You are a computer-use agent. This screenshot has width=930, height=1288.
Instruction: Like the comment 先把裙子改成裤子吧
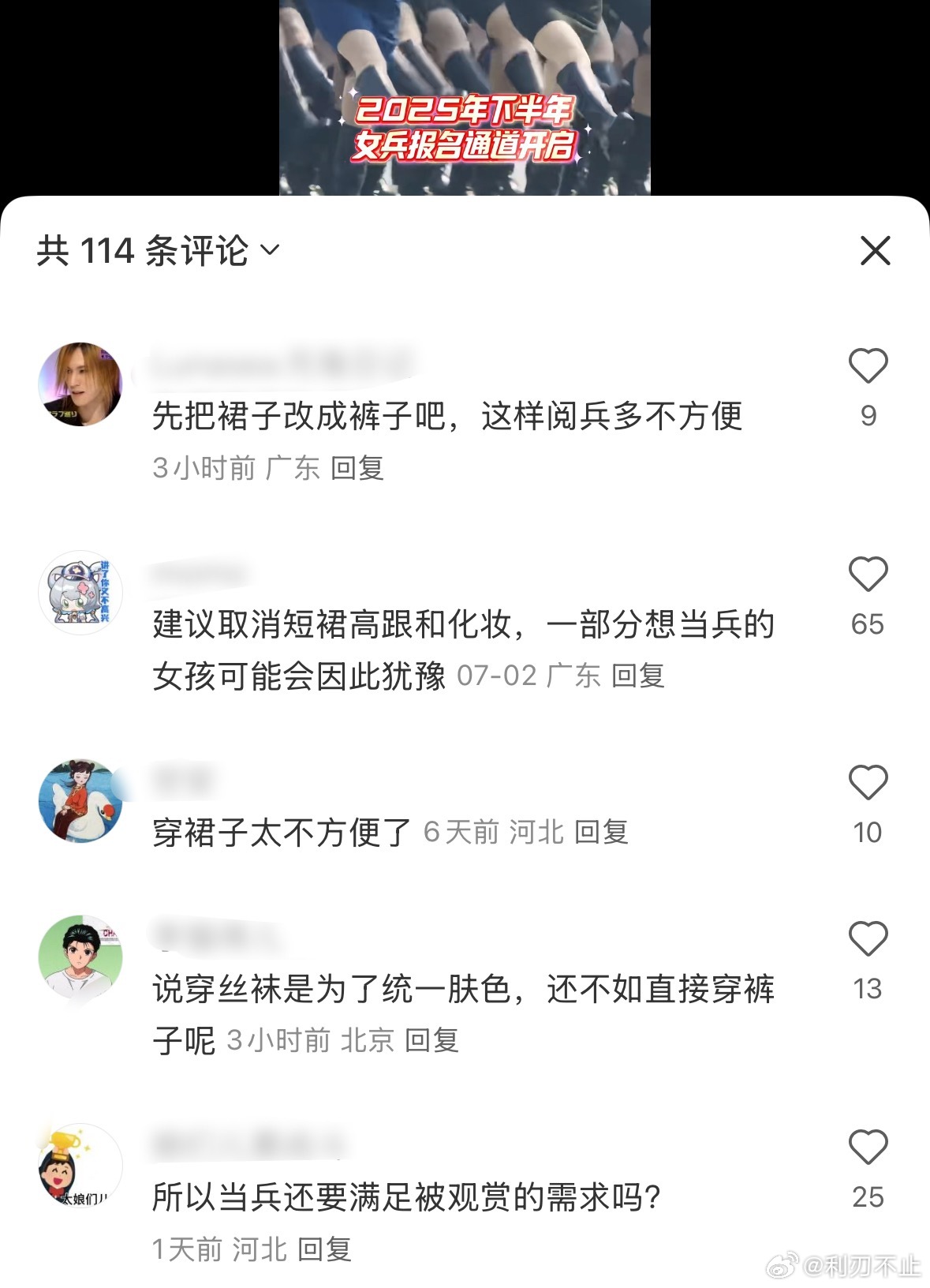868,366
